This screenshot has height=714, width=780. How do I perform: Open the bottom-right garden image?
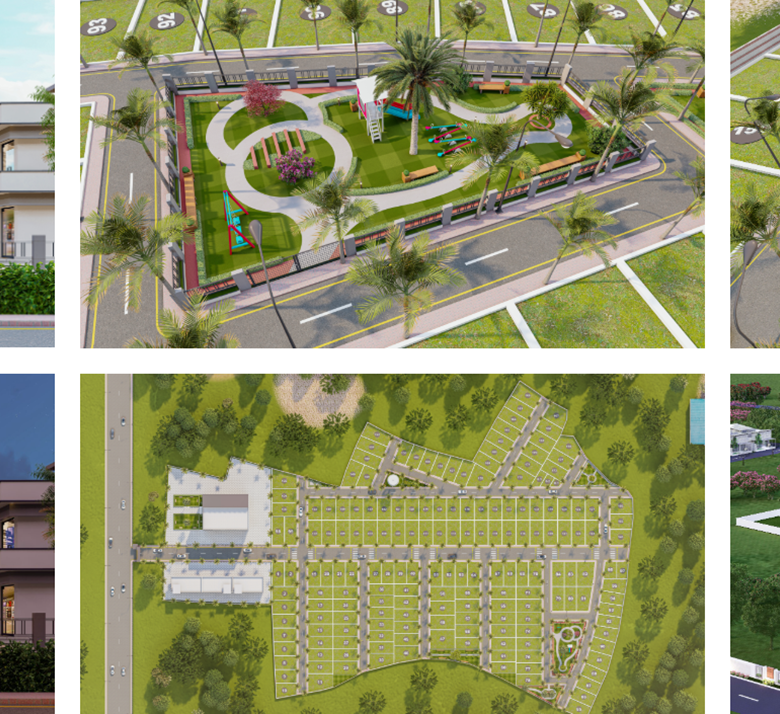(755, 543)
